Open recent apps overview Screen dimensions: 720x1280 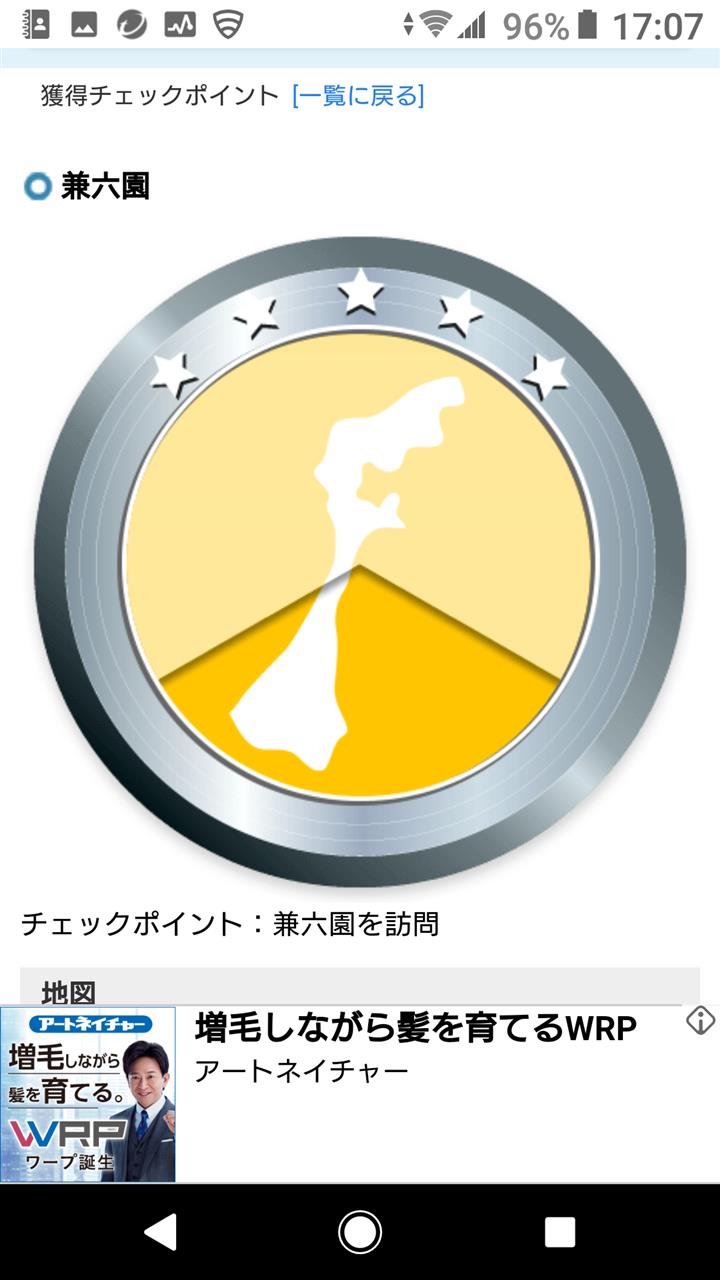click(x=559, y=1232)
